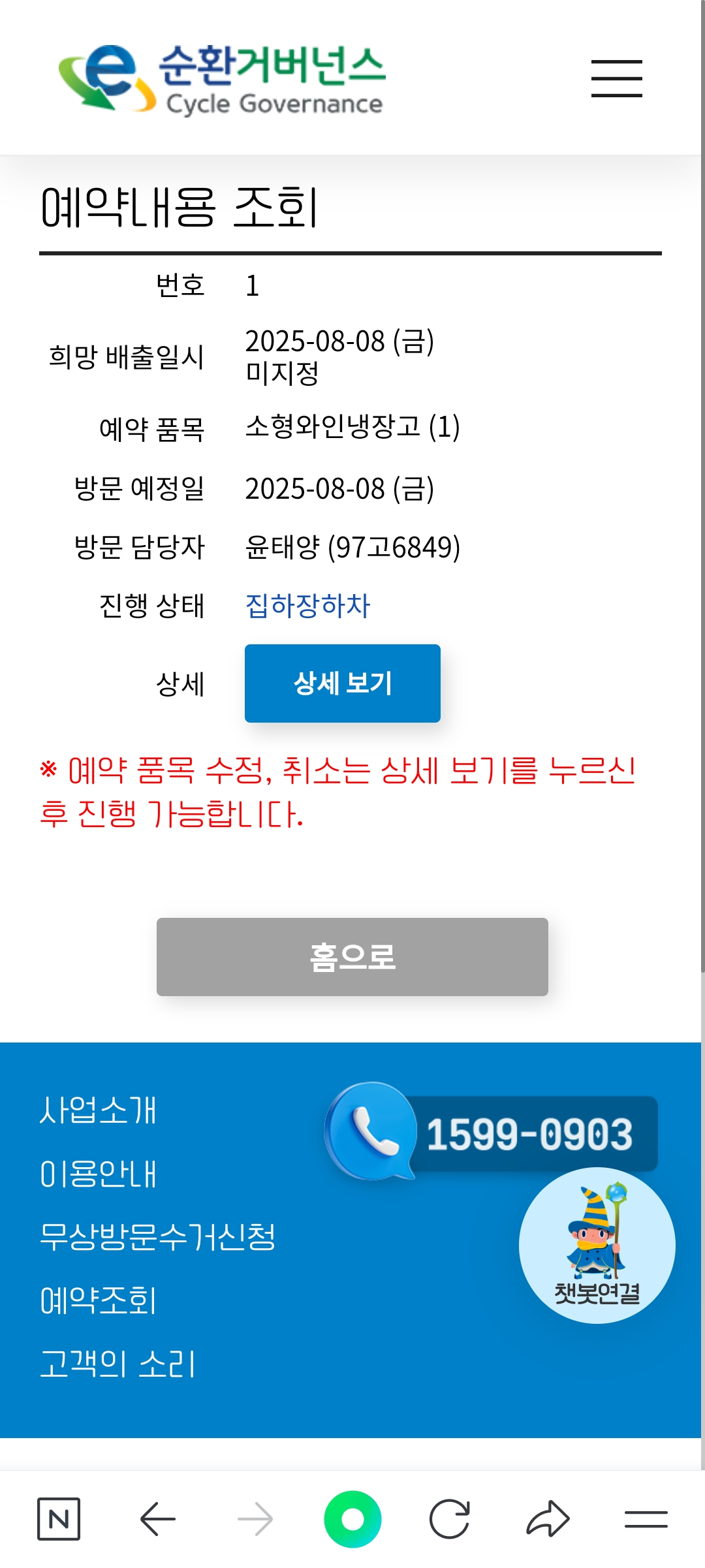705x1568 pixels.
Task: Open the browser bottom menu
Action: click(646, 1519)
